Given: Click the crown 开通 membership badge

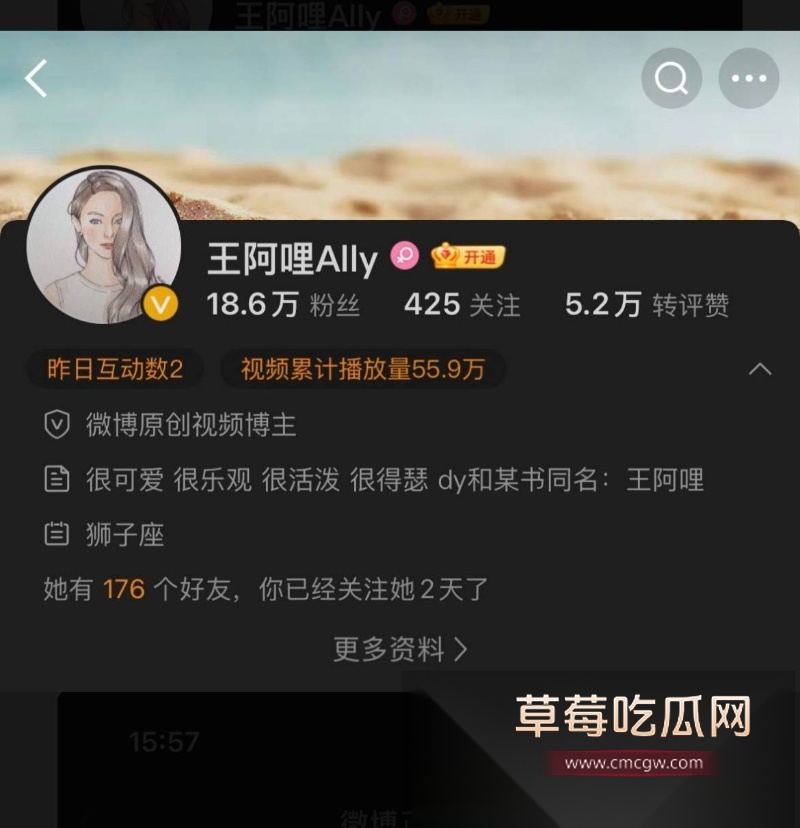Looking at the screenshot, I should click(x=466, y=257).
